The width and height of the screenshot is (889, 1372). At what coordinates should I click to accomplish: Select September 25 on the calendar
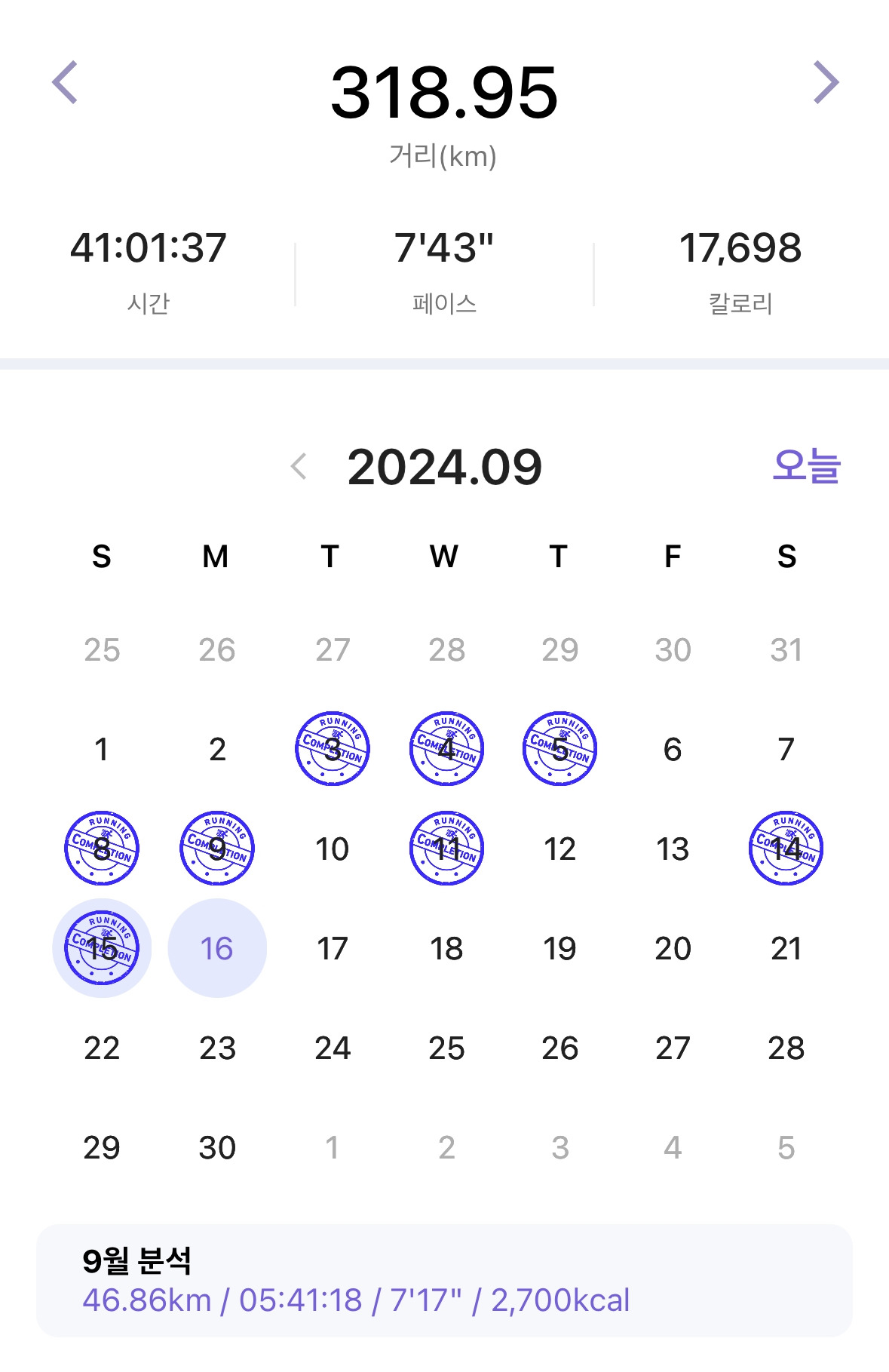446,1048
